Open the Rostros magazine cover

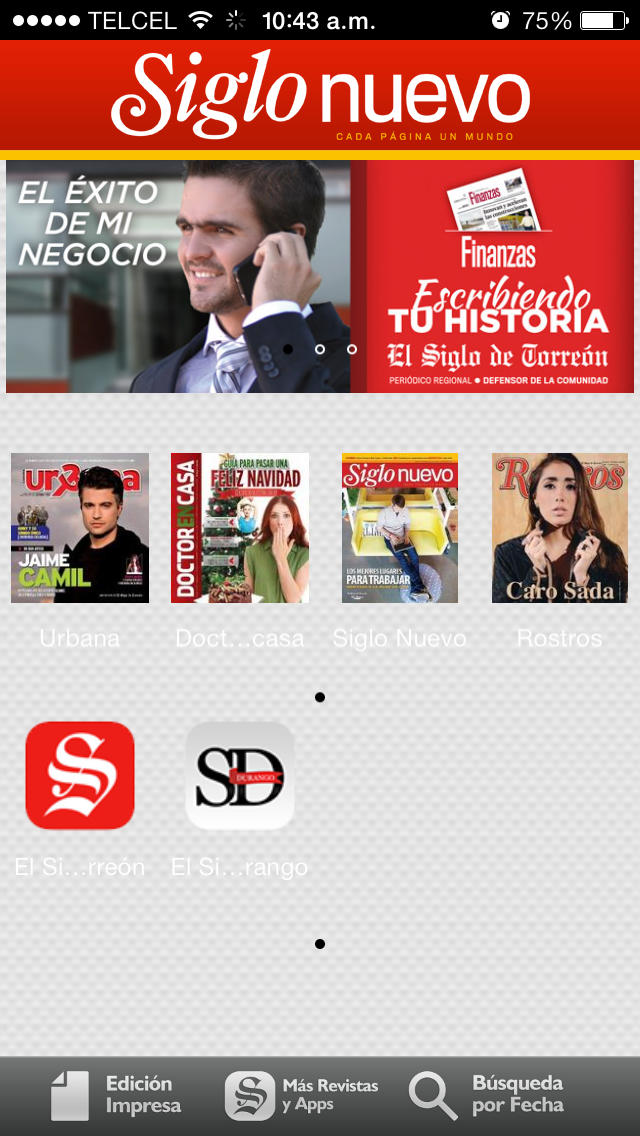coord(560,527)
